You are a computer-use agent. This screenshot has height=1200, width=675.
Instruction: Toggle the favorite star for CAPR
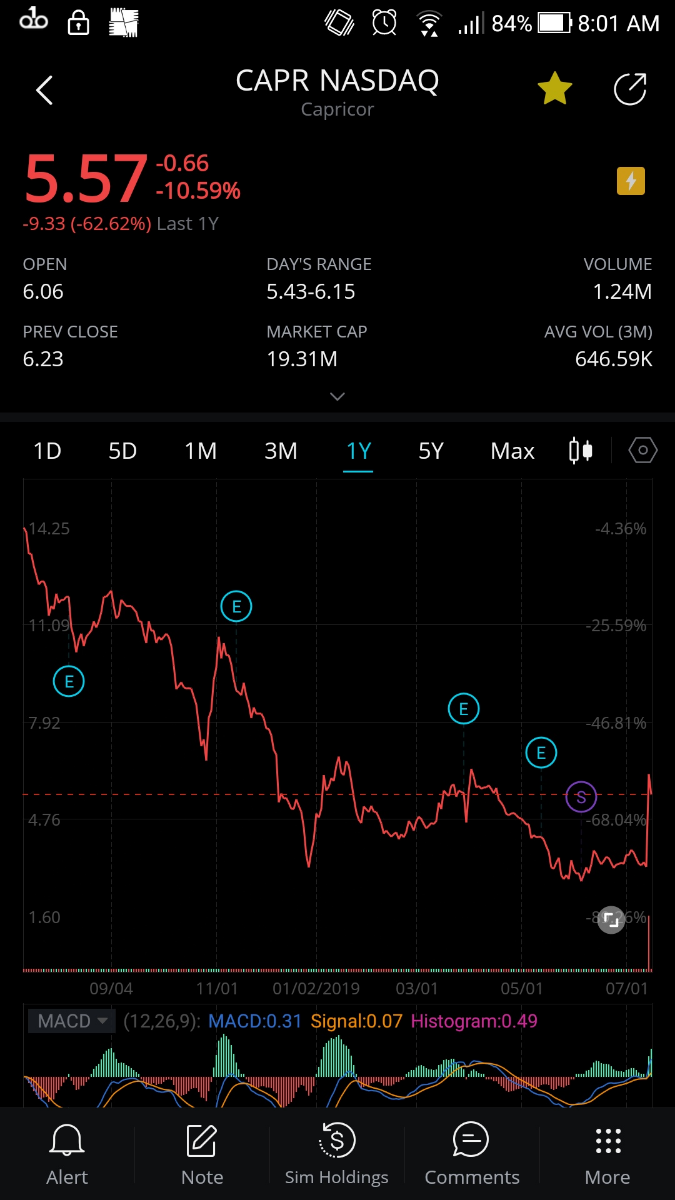554,91
